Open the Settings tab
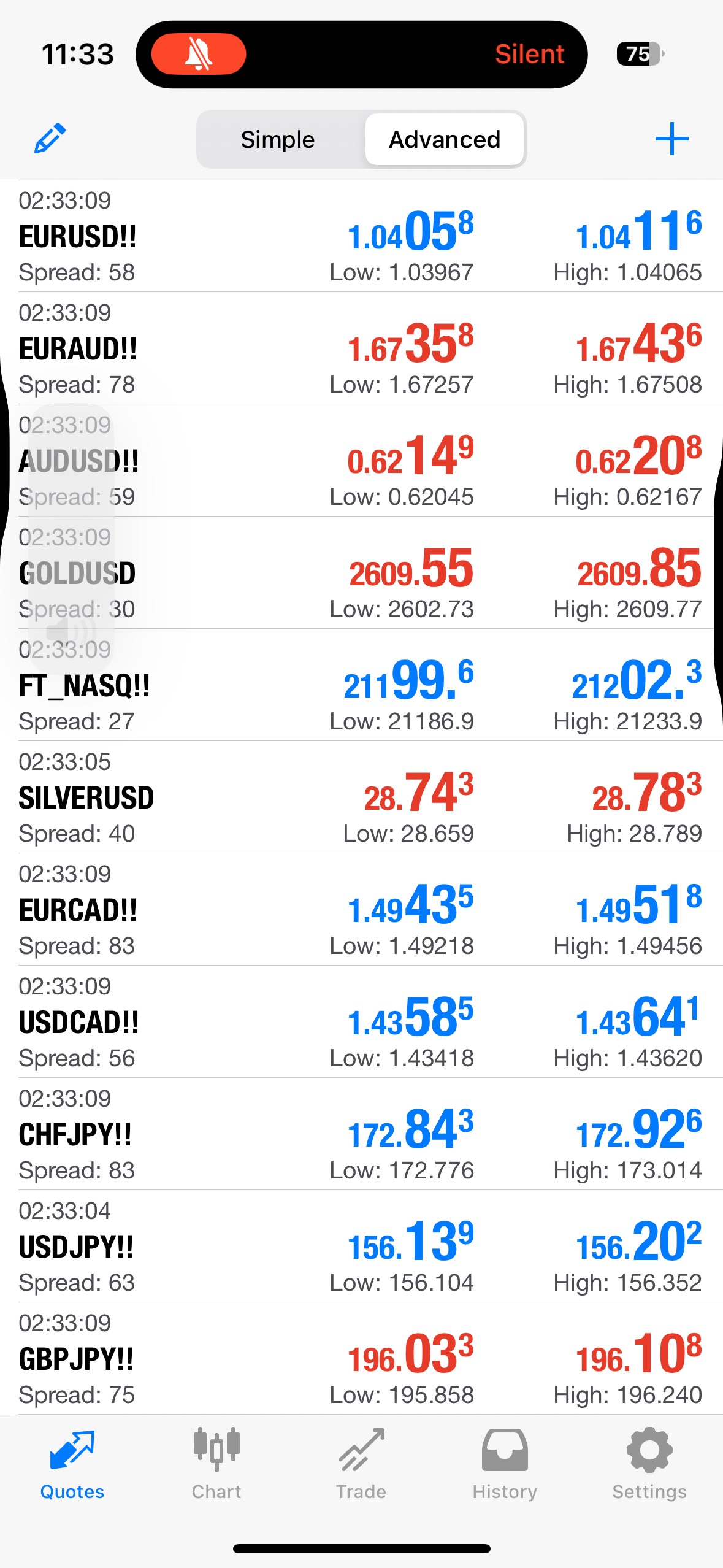This screenshot has width=723, height=1568. point(649,1464)
